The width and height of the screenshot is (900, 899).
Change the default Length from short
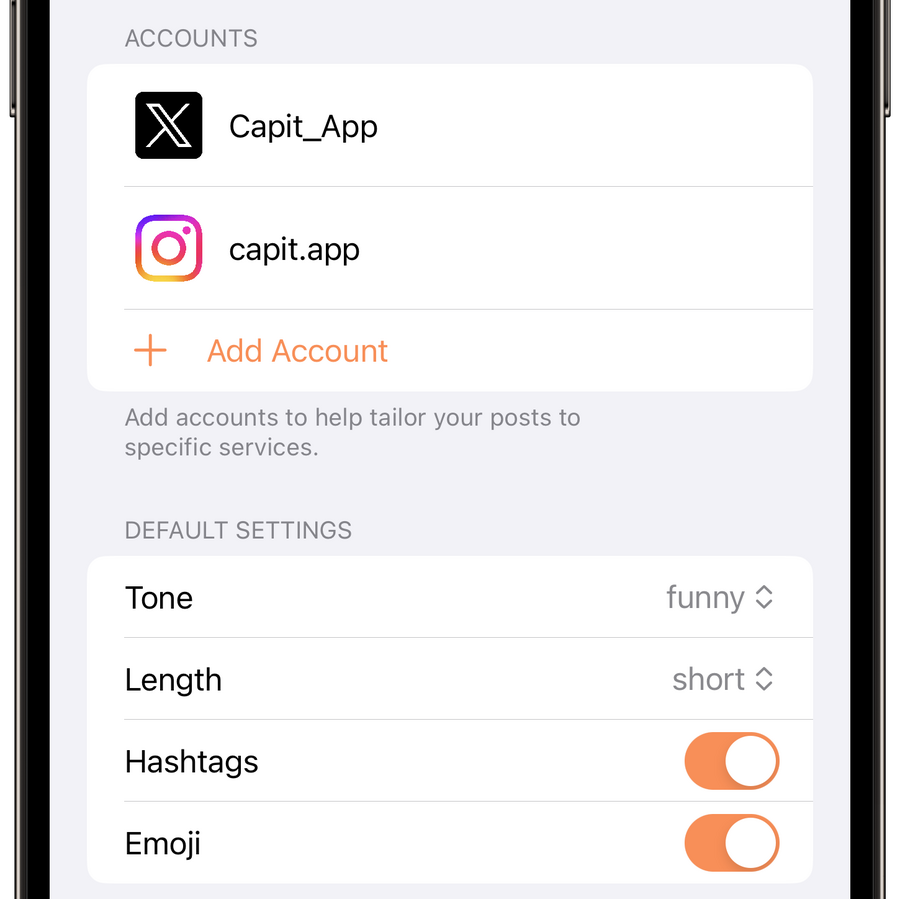pos(722,680)
